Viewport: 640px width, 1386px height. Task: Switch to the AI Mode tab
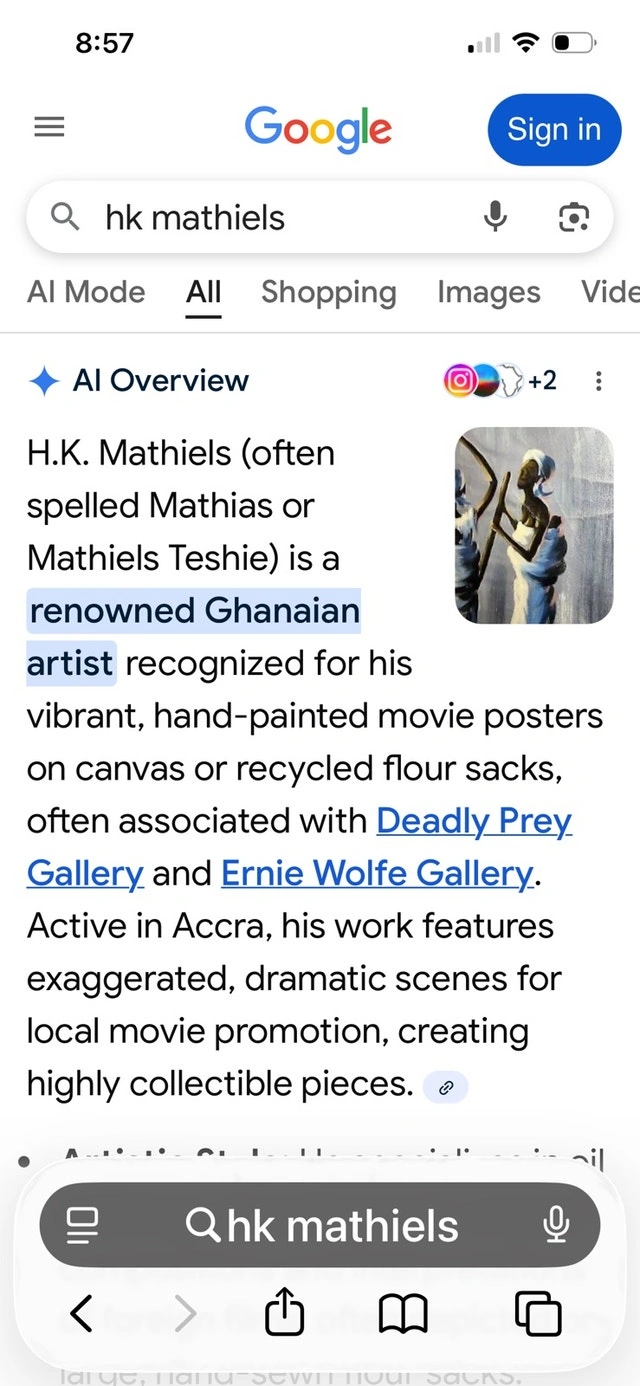(x=86, y=292)
